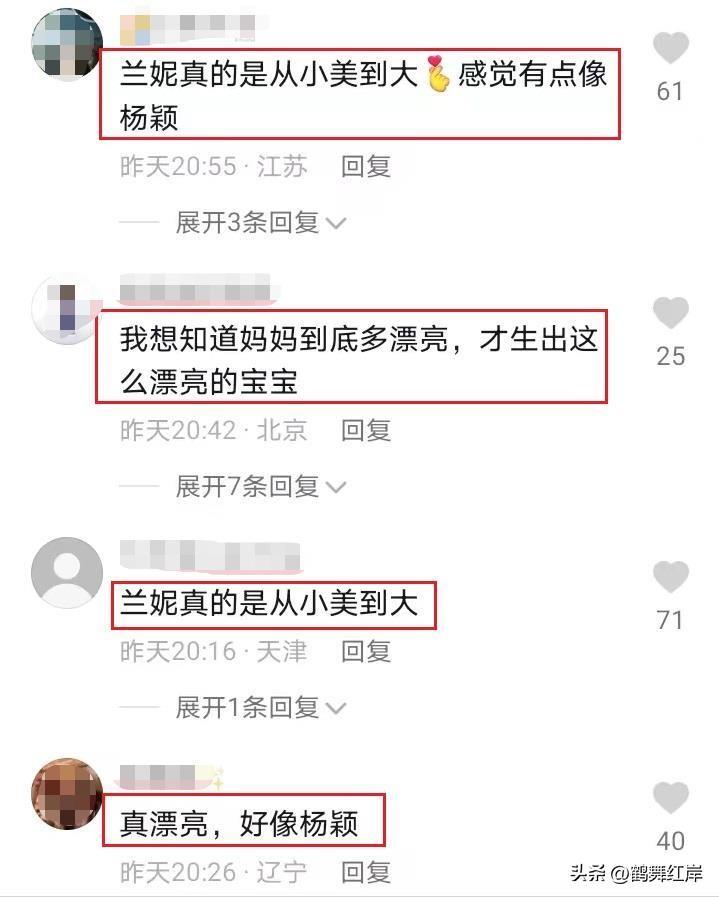Open the default grey avatar of 天津 commenter
Viewport: 719px width, 899px height.
tap(67, 572)
